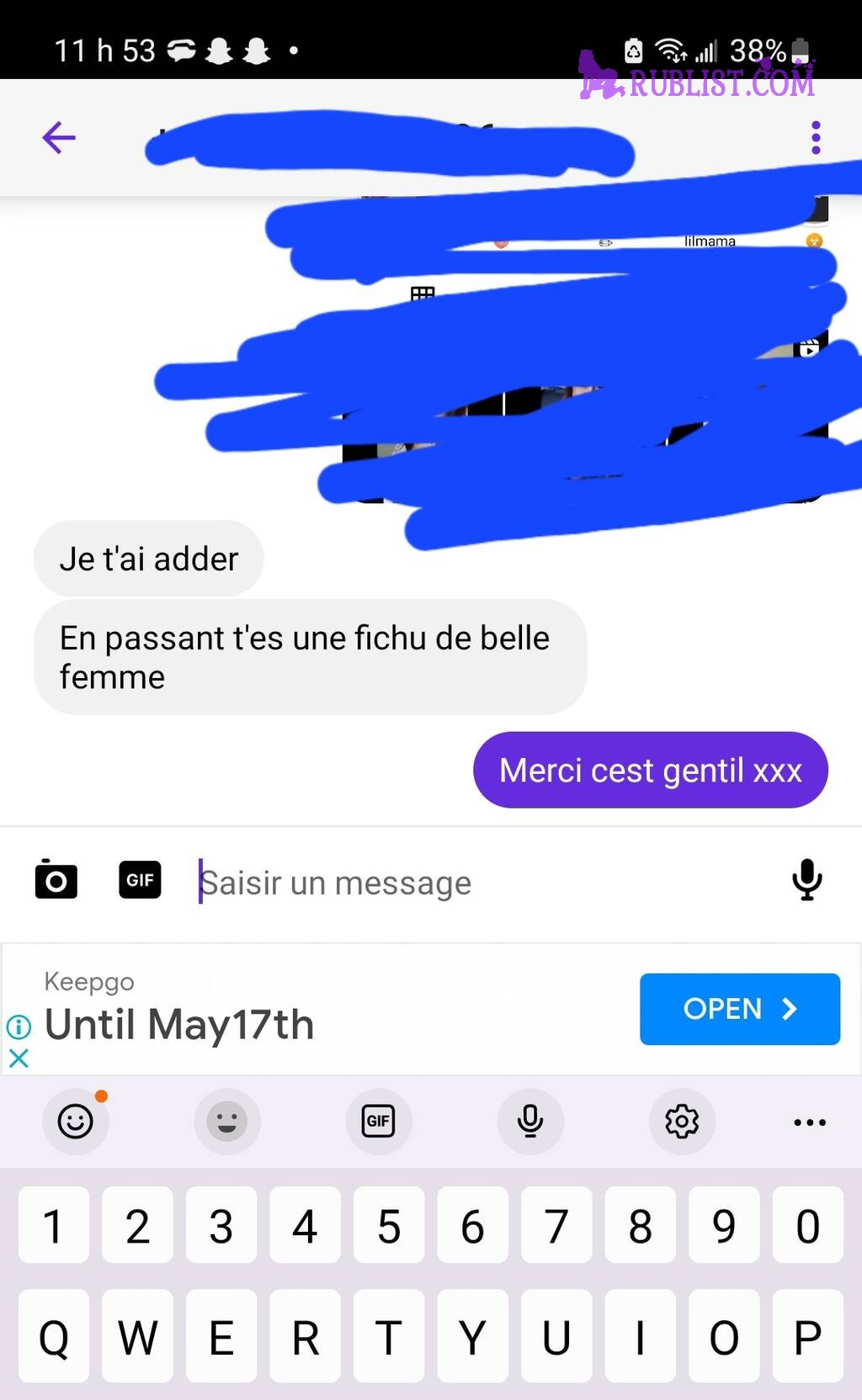Tap the 5 key on keyboard
The image size is (862, 1400).
[388, 1225]
